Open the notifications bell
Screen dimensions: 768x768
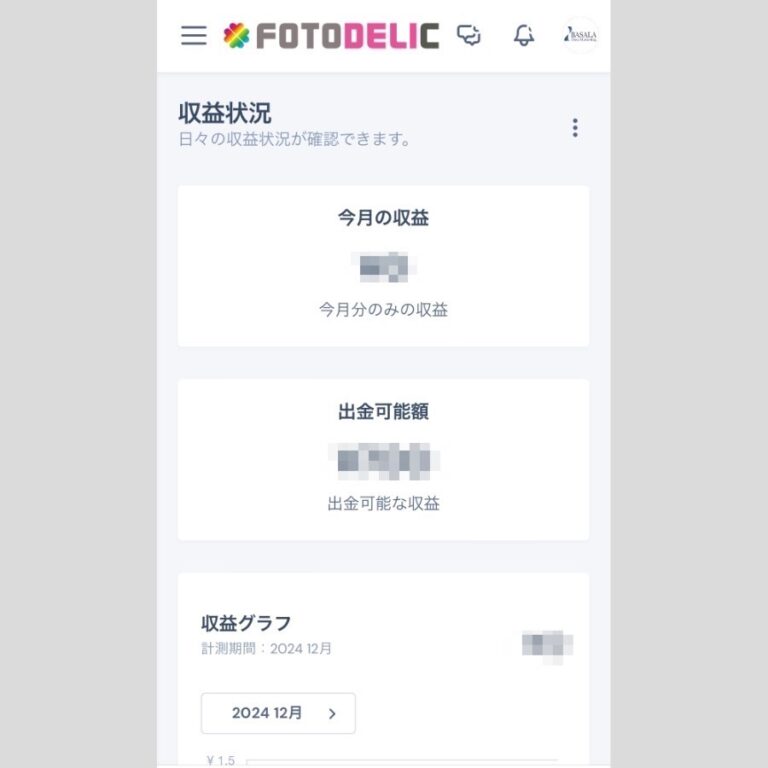[524, 36]
